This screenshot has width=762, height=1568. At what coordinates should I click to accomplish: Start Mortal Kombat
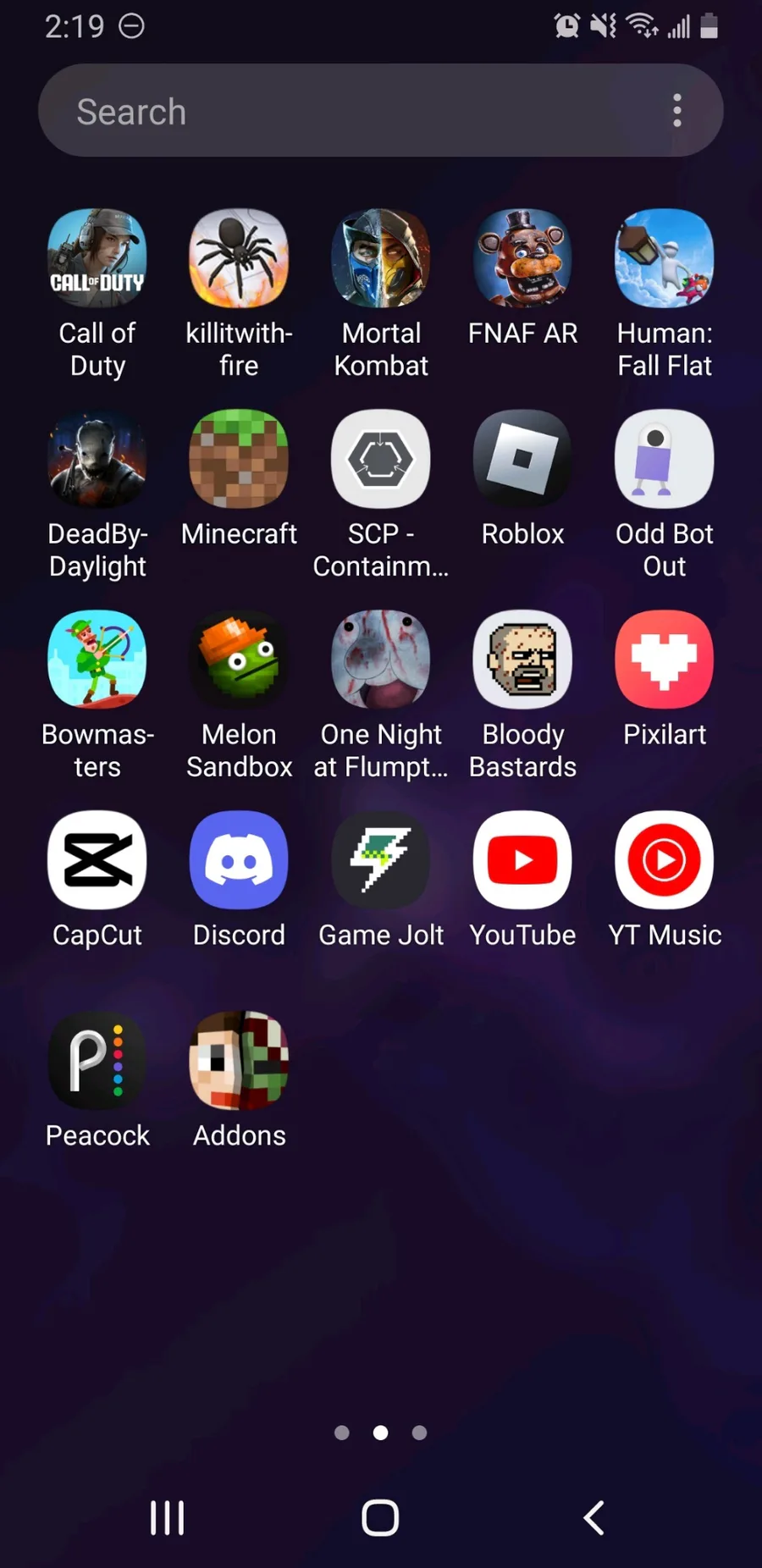coord(381,258)
